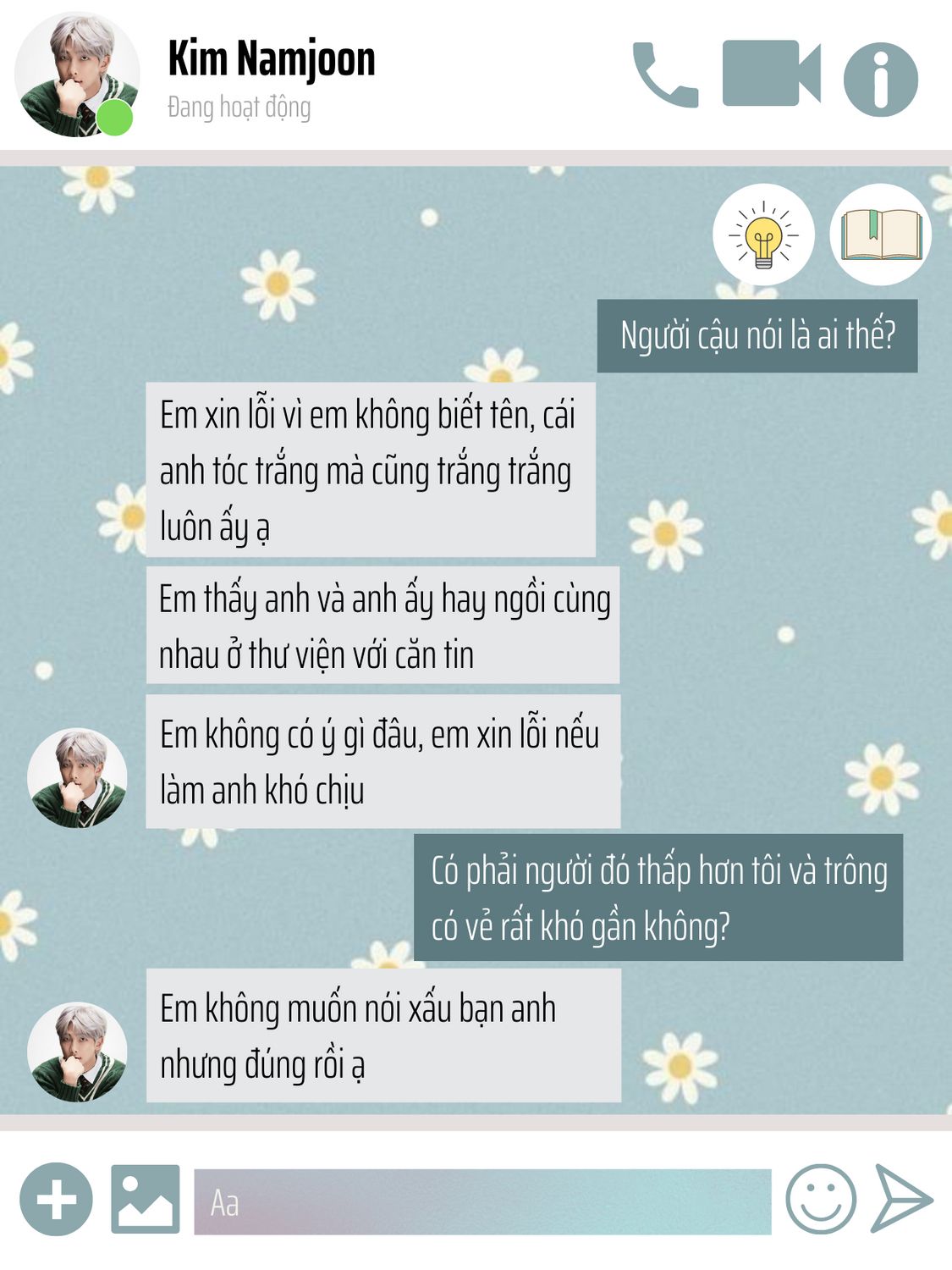Send the message with the paper plane
952x1270 pixels.
[x=901, y=1199]
